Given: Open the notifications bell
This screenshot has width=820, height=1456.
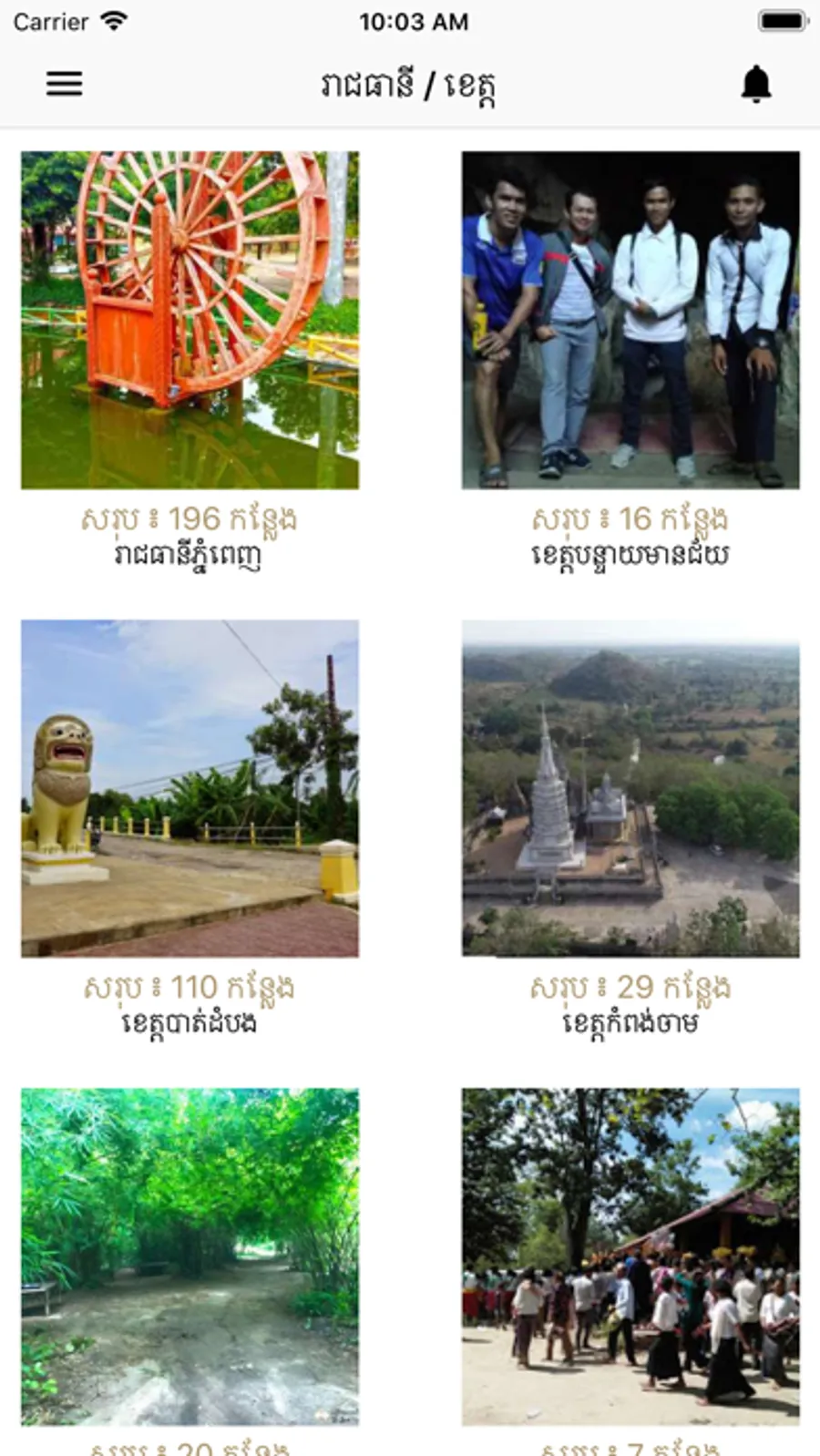Looking at the screenshot, I should [755, 84].
